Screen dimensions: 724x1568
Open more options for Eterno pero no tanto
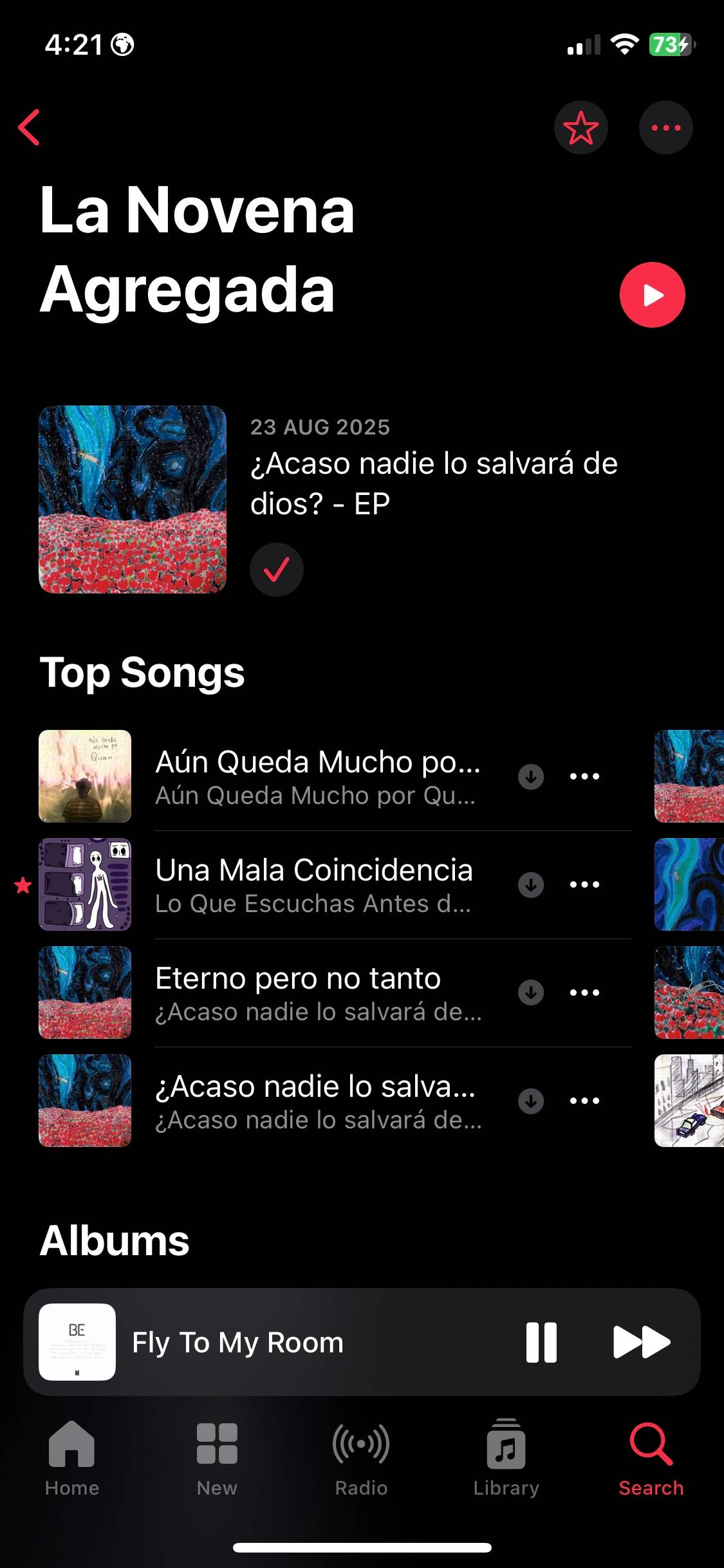(584, 993)
